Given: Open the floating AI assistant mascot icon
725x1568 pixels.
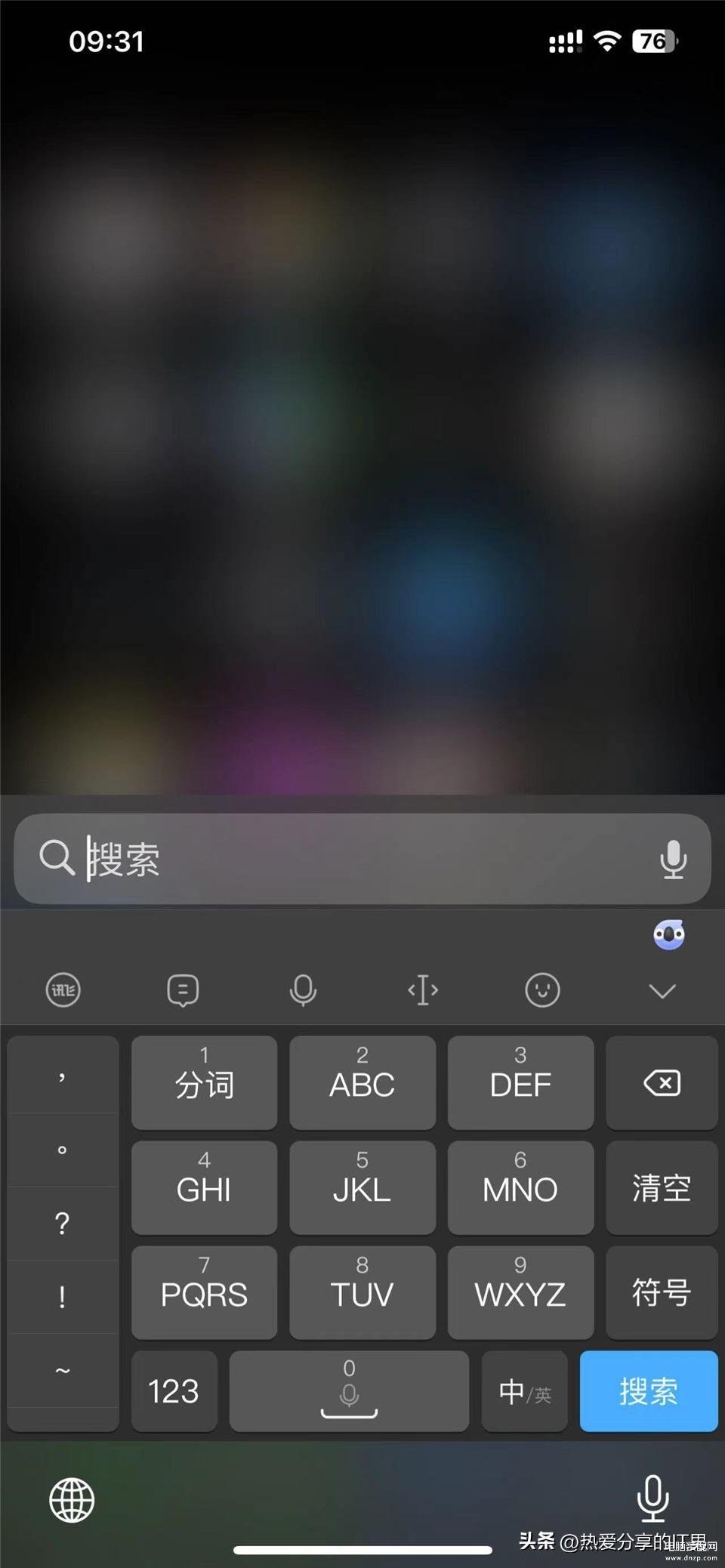Looking at the screenshot, I should [669, 935].
